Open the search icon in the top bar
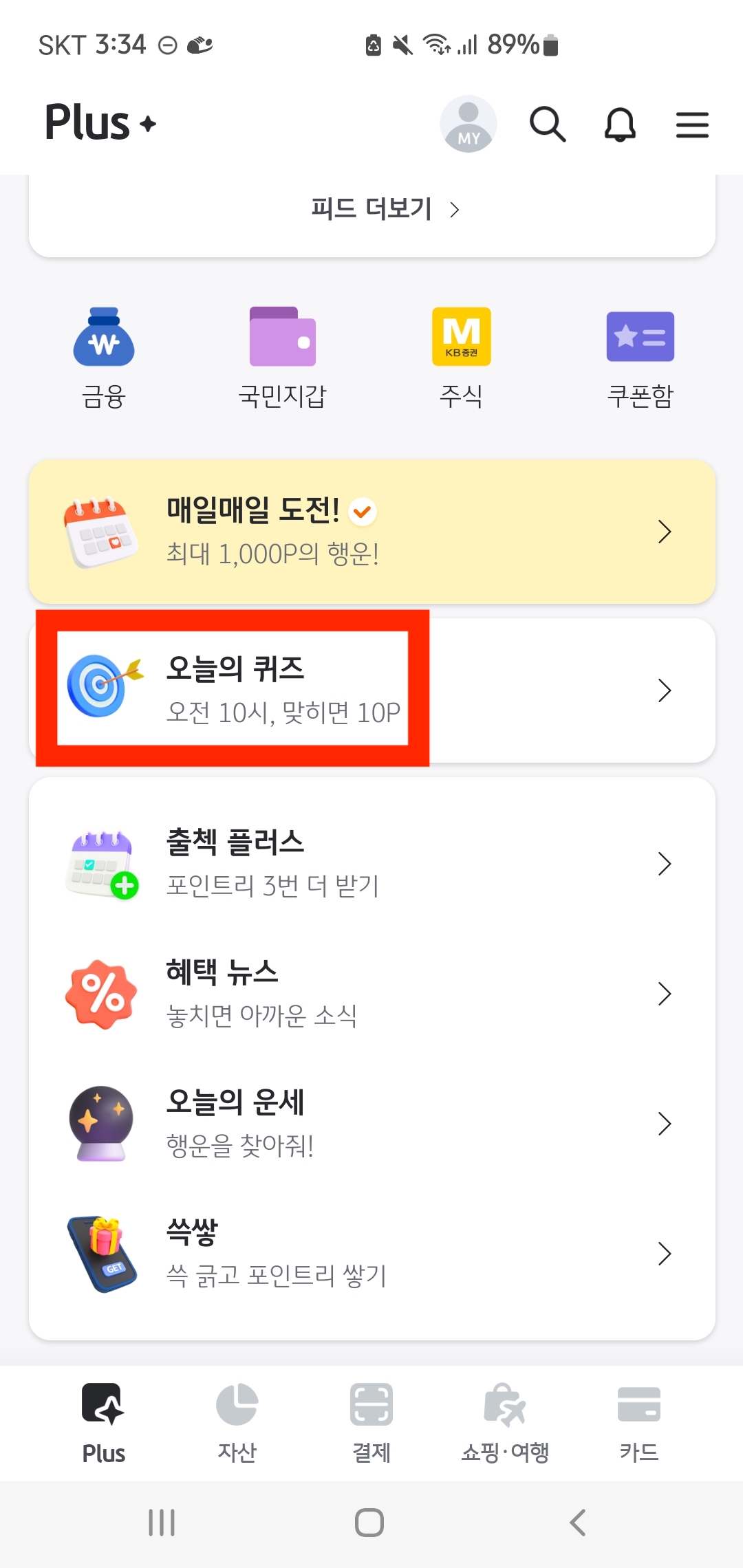Viewport: 743px width, 1568px height. pos(548,124)
